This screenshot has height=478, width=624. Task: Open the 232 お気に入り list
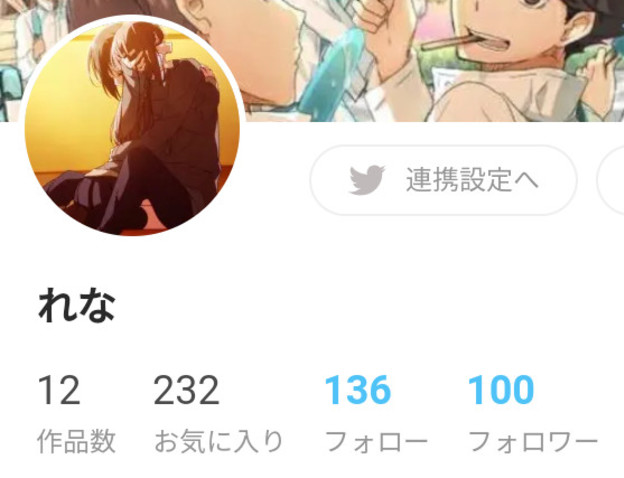click(218, 412)
